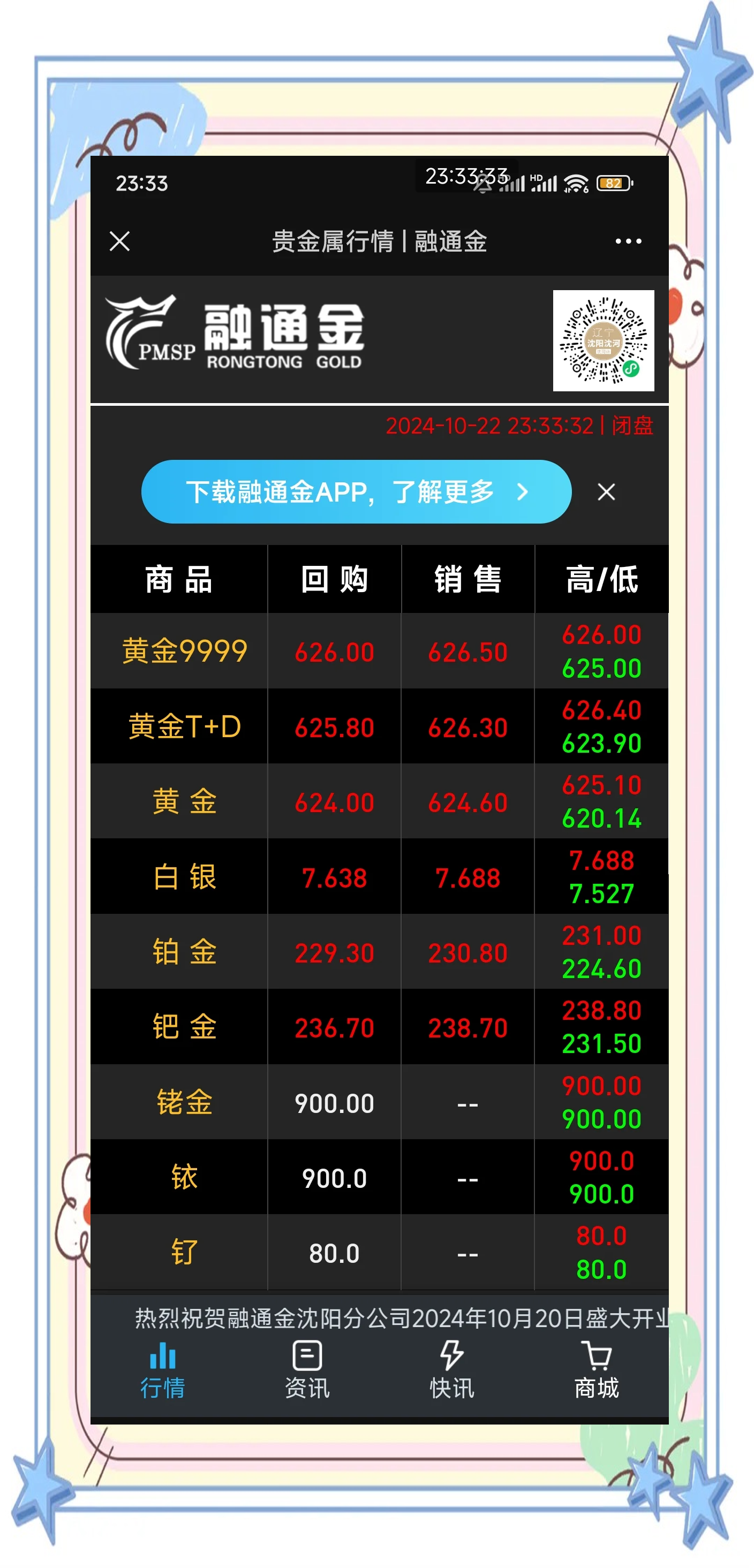Scan the 沈阳沈河 QR code image
Image resolution: width=754 pixels, height=1568 pixels.
604,341
